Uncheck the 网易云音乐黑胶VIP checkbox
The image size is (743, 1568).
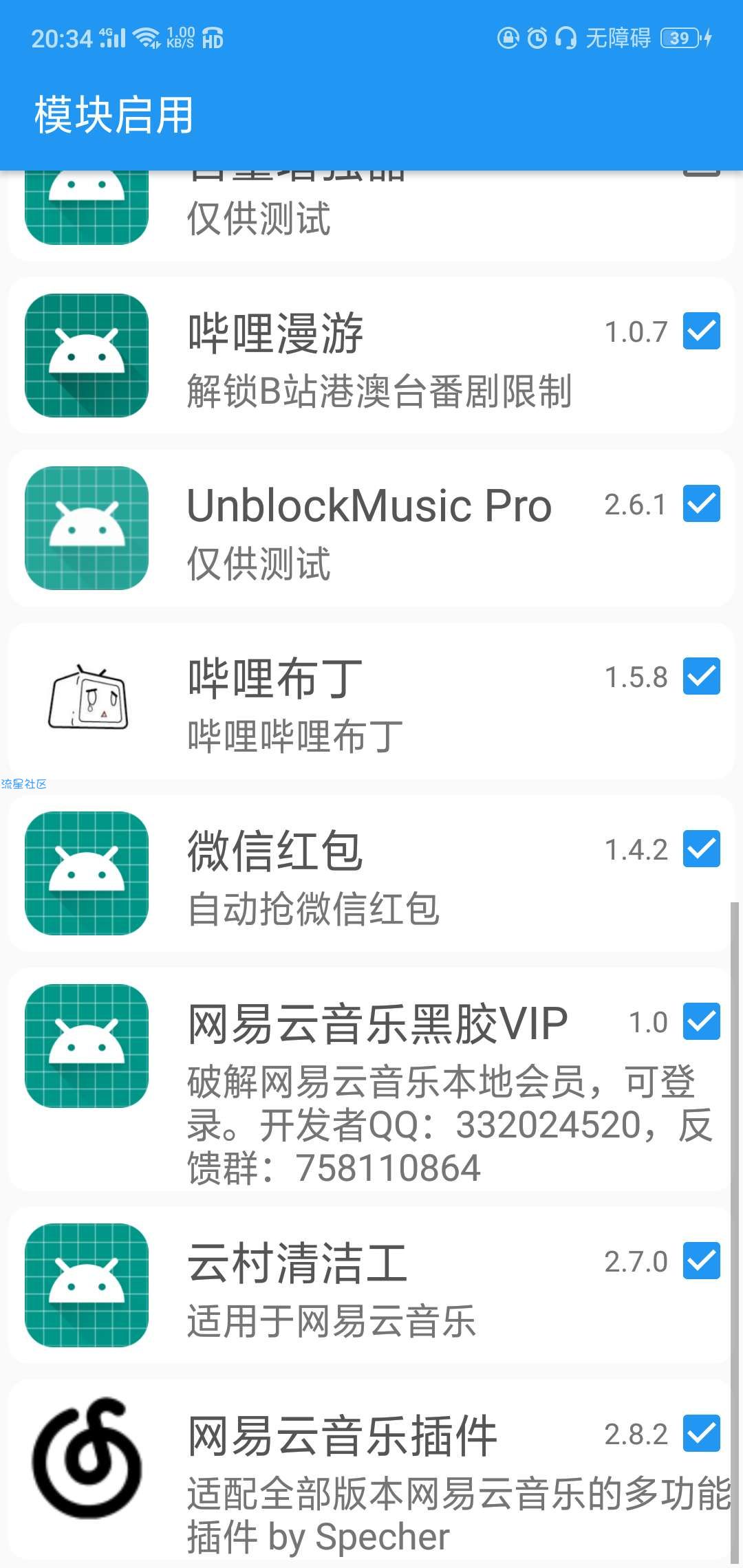[702, 1021]
